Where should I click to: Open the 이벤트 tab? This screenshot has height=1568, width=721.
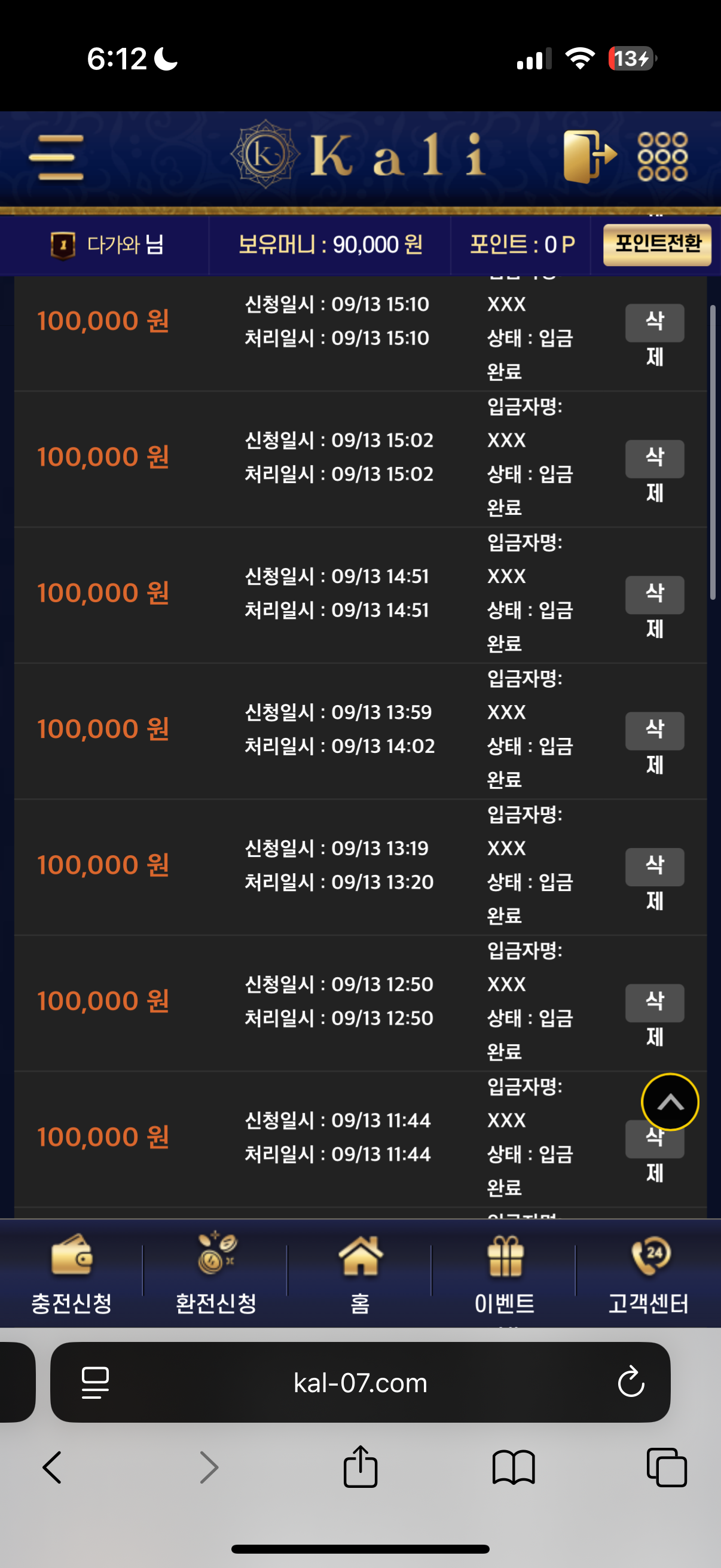tap(505, 1272)
